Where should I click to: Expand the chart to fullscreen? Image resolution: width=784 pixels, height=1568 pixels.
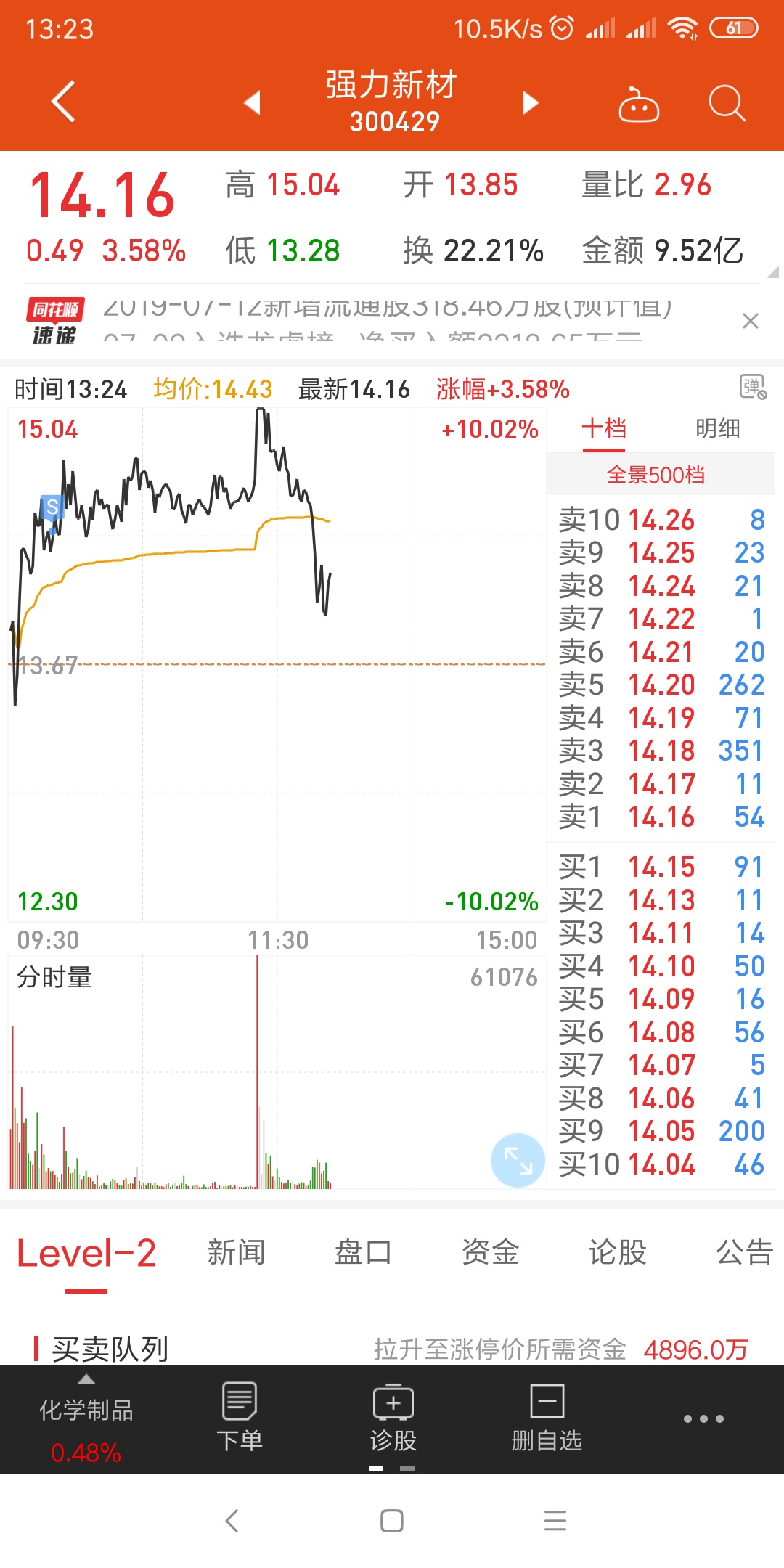click(x=518, y=1160)
